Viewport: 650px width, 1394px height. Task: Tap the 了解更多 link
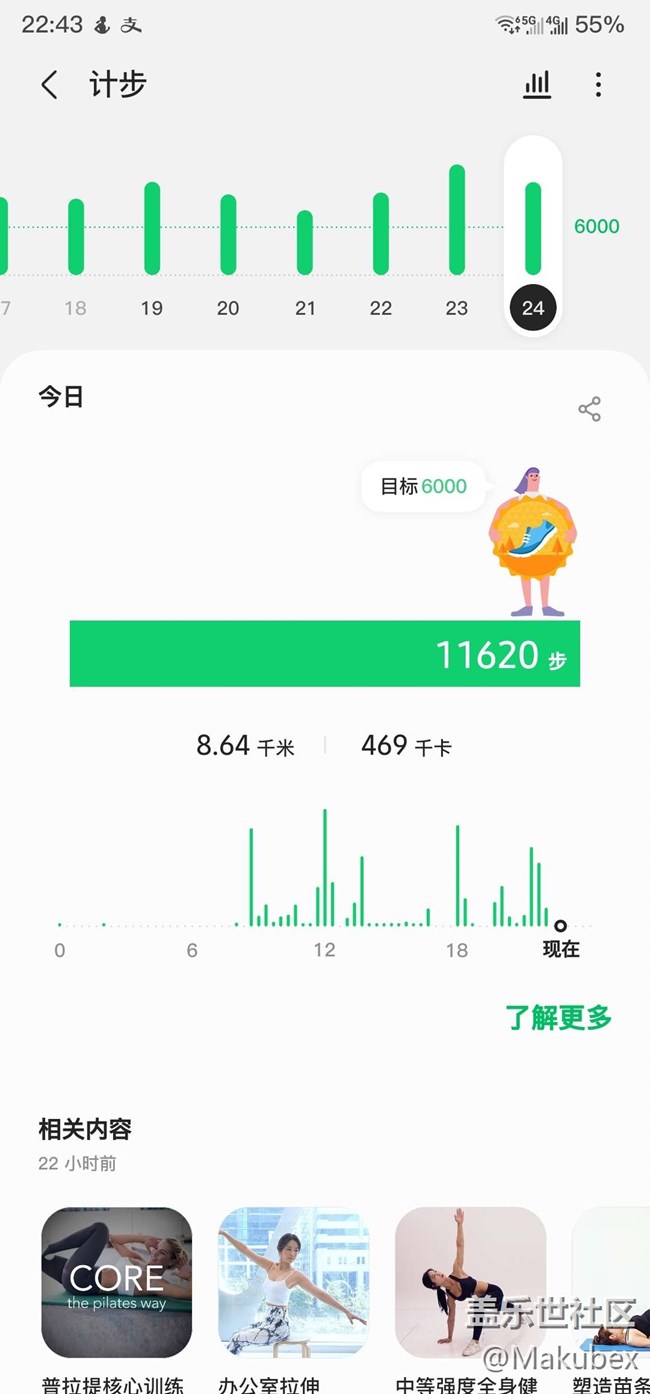tap(558, 1018)
